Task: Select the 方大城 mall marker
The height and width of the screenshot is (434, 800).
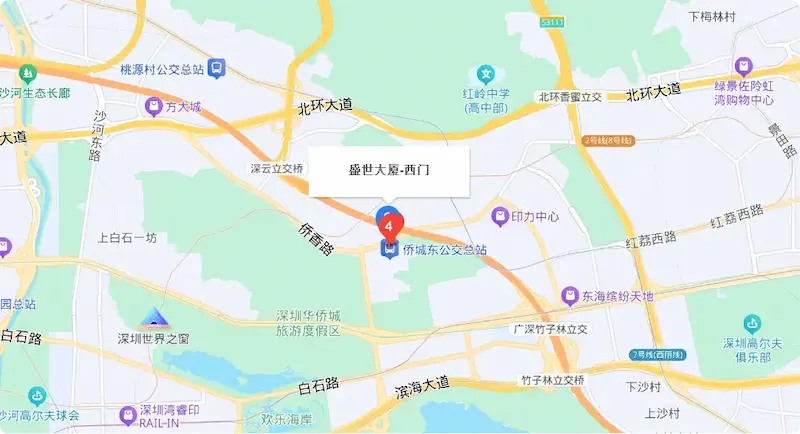Action: [x=154, y=106]
